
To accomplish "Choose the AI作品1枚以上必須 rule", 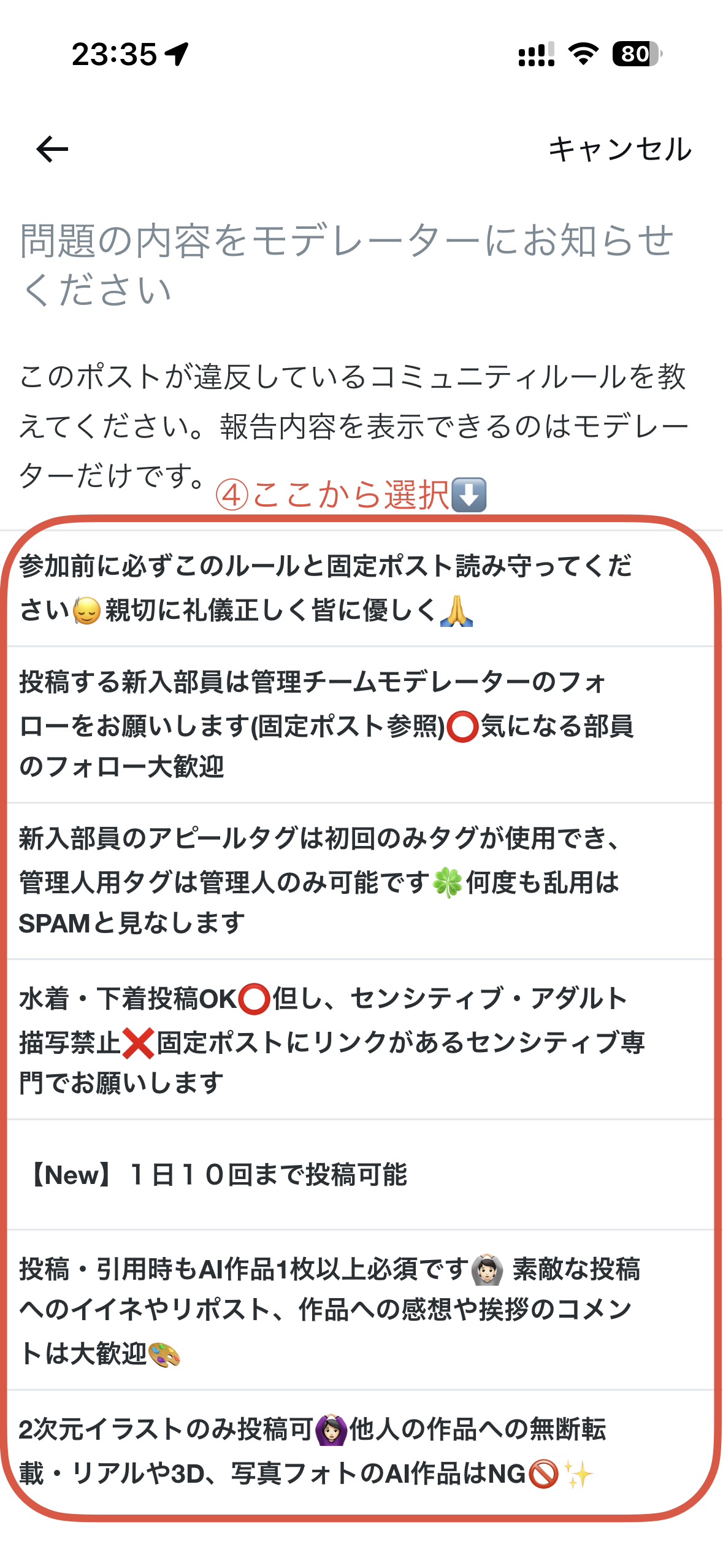I will tap(328, 1310).
